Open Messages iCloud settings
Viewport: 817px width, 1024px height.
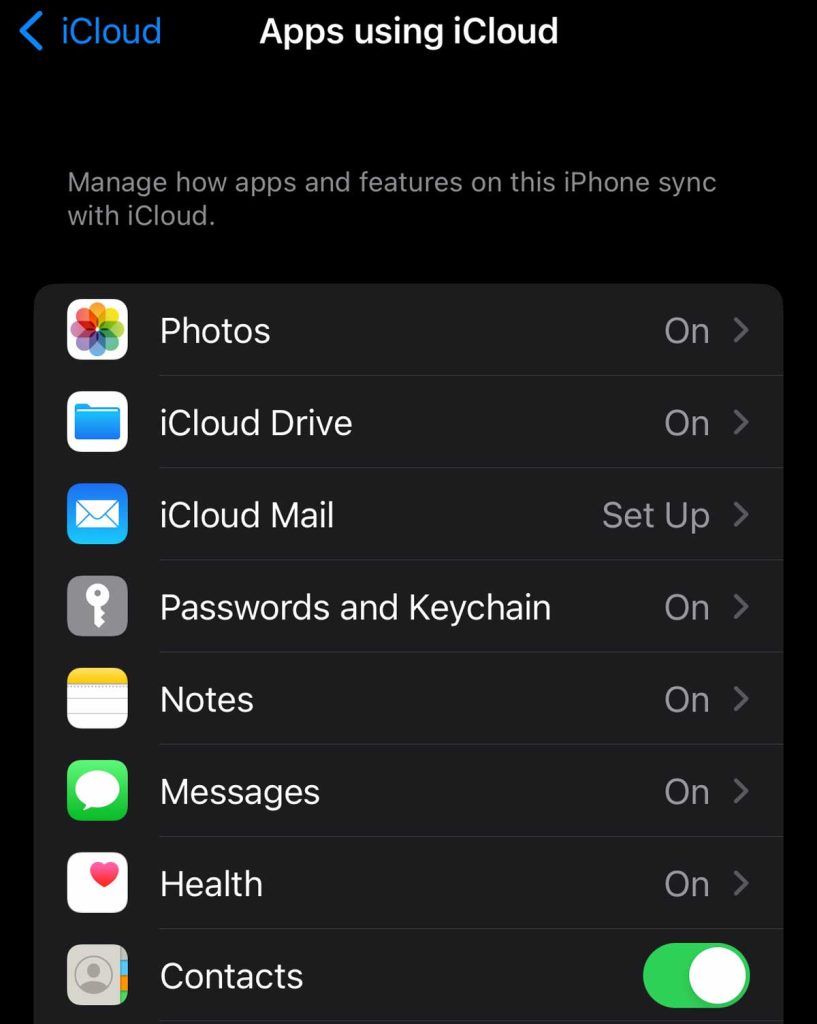click(x=408, y=792)
